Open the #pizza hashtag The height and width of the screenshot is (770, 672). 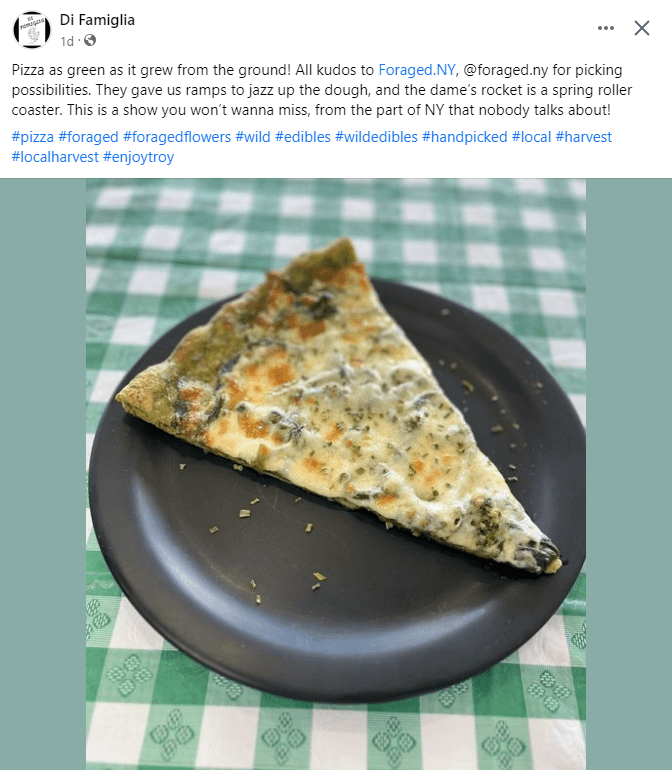coord(32,136)
